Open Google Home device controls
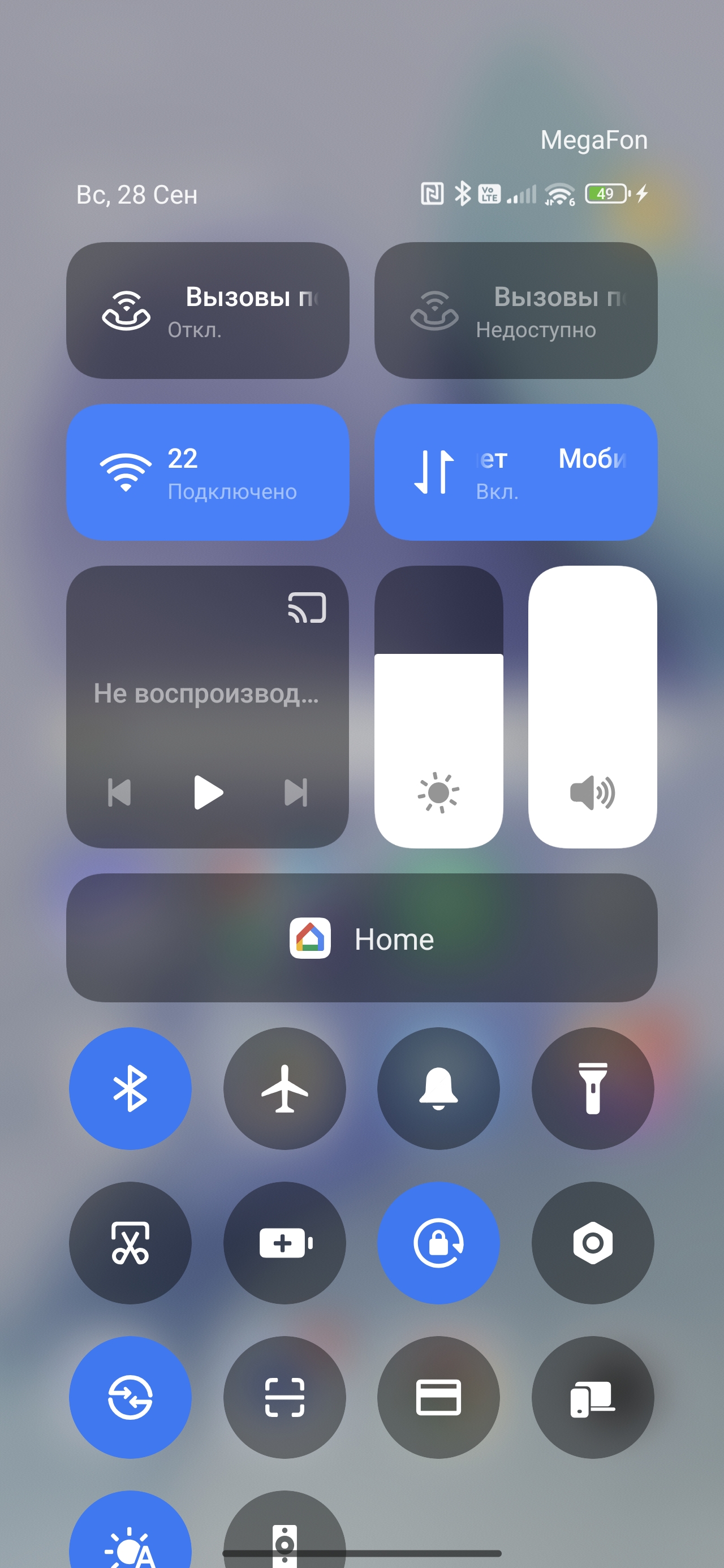This screenshot has height=1568, width=724. [361, 938]
